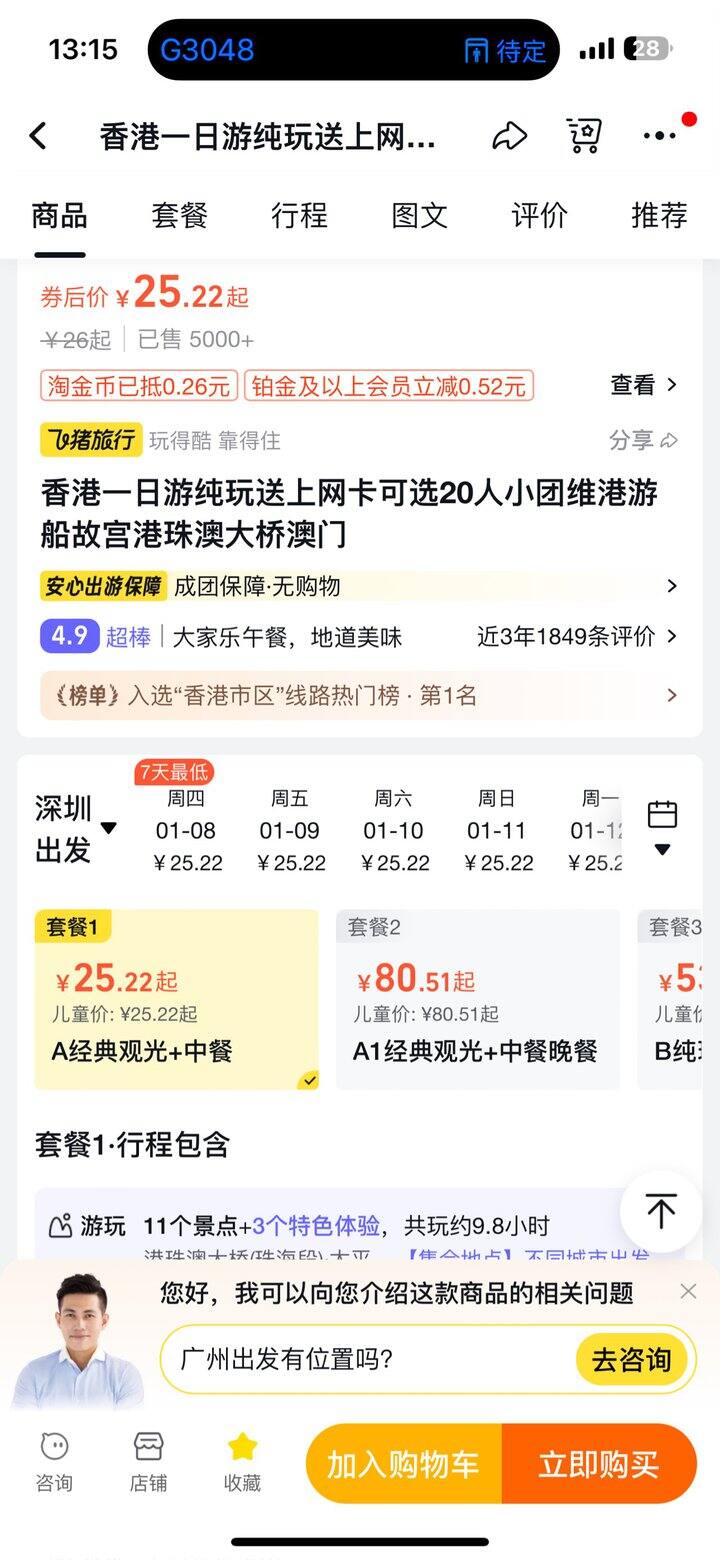Viewport: 720px width, 1560px height.
Task: Open the shopping cart icon
Action: pyautogui.click(x=584, y=135)
